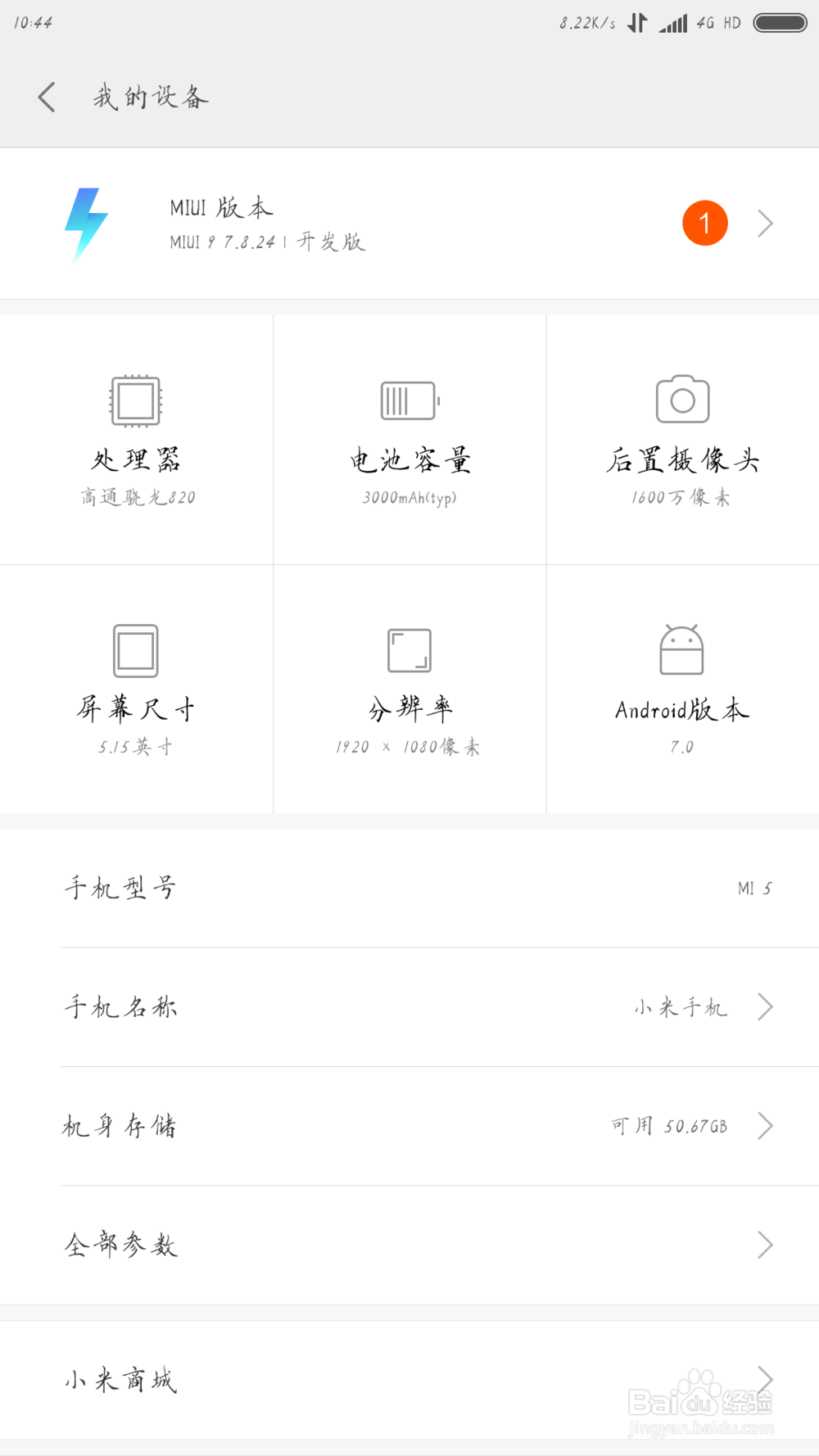Image resolution: width=819 pixels, height=1456 pixels.
Task: Open 机身存储 details
Action: pos(409,1126)
